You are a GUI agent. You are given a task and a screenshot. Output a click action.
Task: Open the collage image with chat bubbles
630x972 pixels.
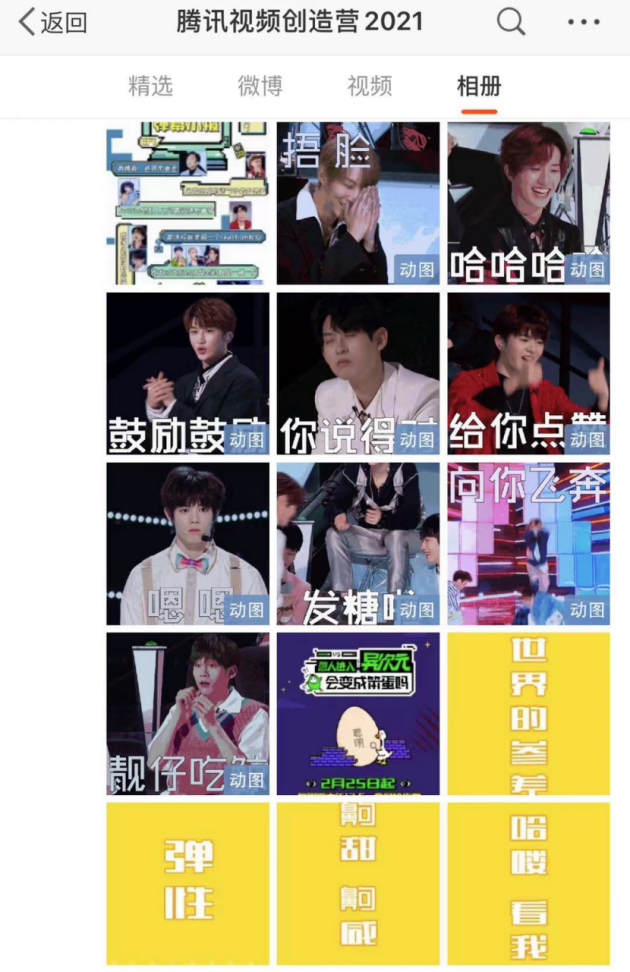(x=188, y=203)
